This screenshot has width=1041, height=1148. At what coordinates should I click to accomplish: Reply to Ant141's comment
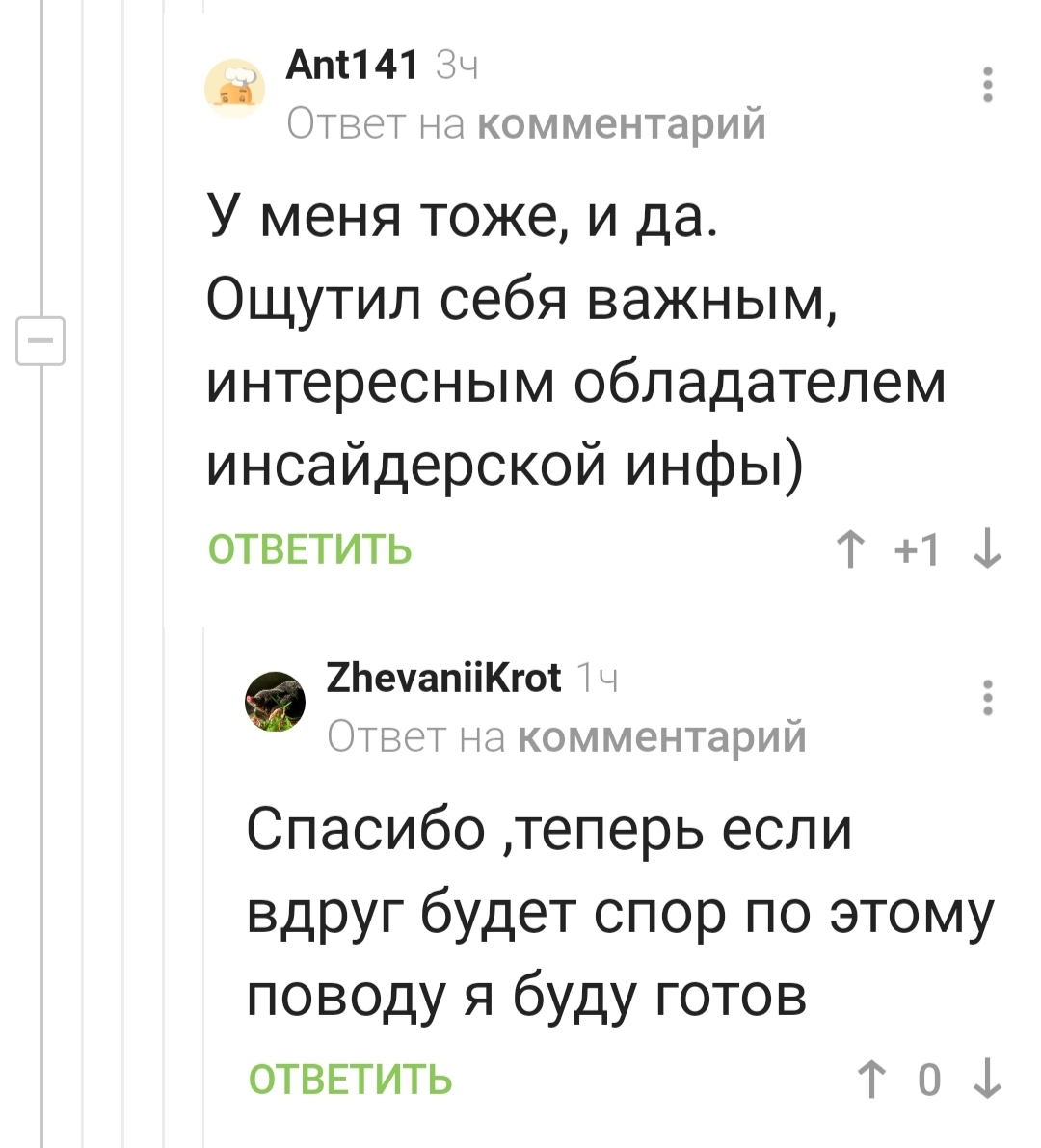[x=309, y=549]
